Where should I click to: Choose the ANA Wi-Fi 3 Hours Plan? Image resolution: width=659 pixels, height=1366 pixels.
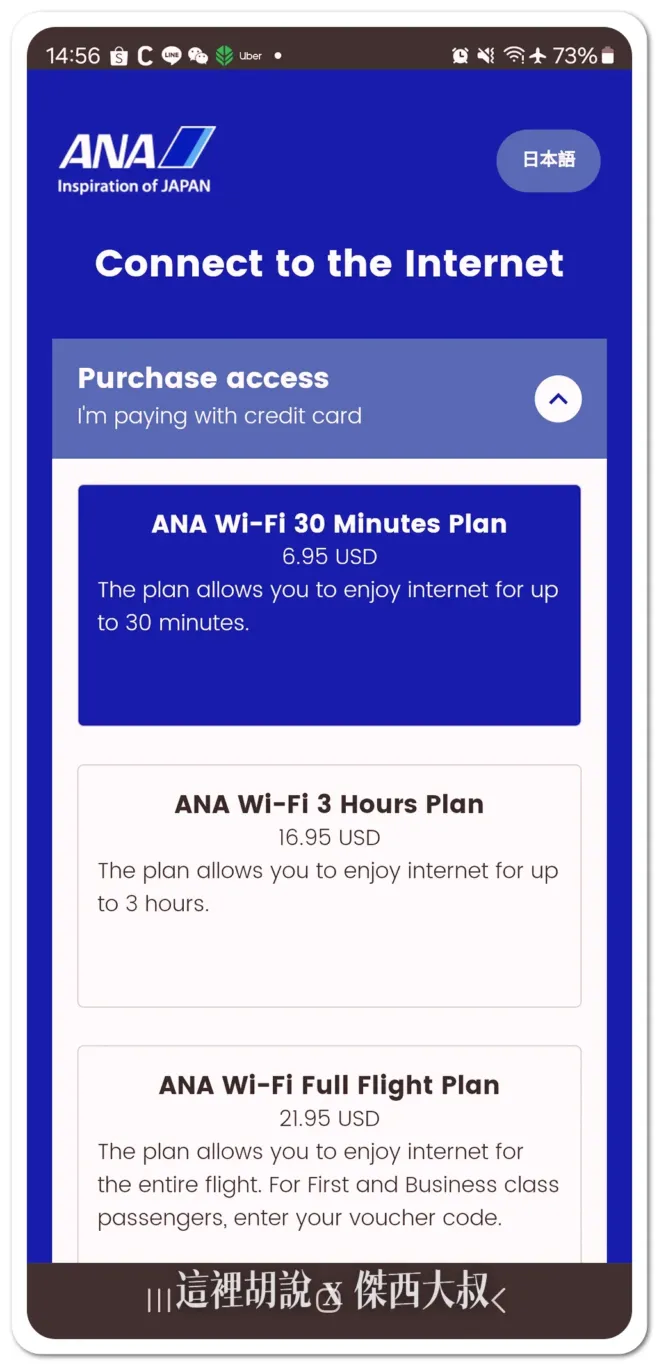click(x=329, y=885)
